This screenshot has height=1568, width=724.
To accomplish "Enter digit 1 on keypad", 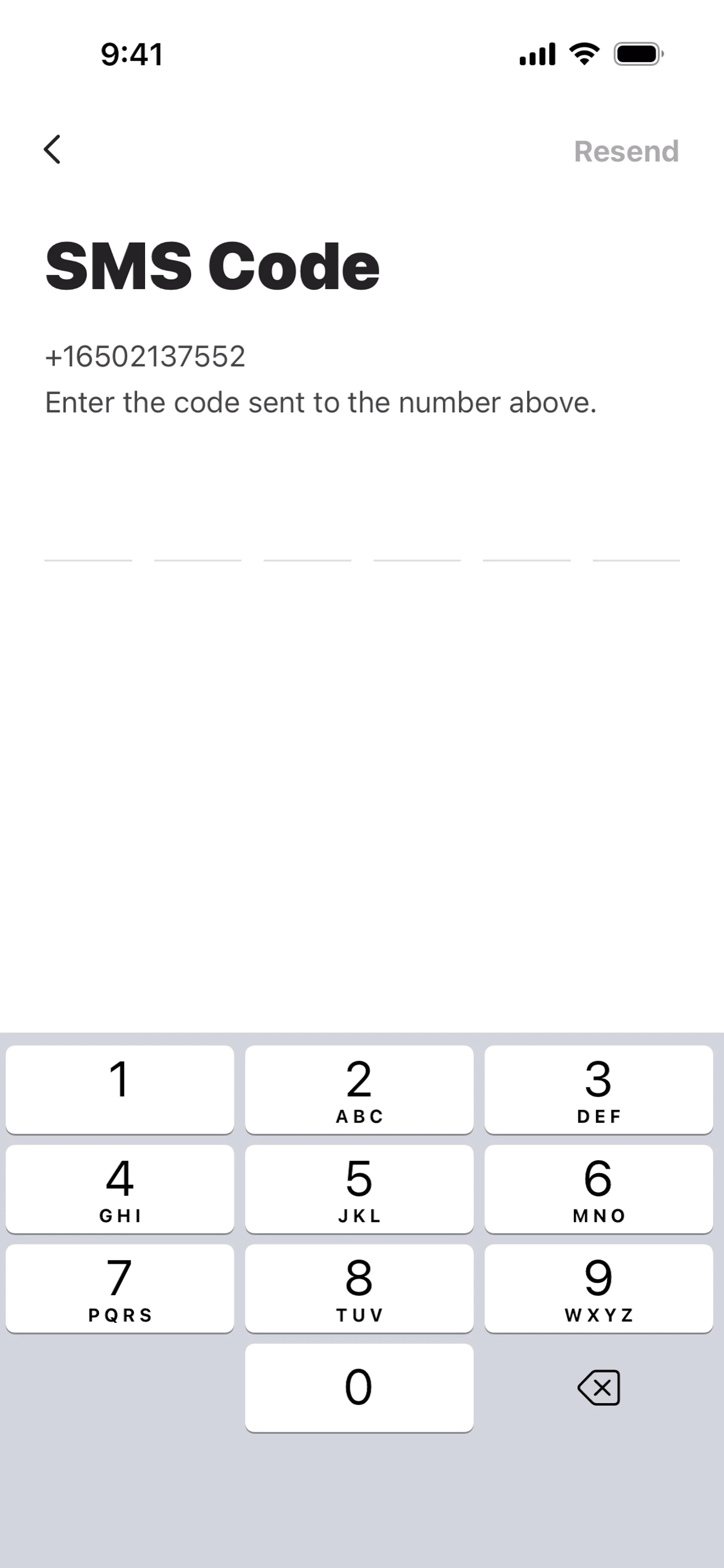I will click(x=120, y=1090).
